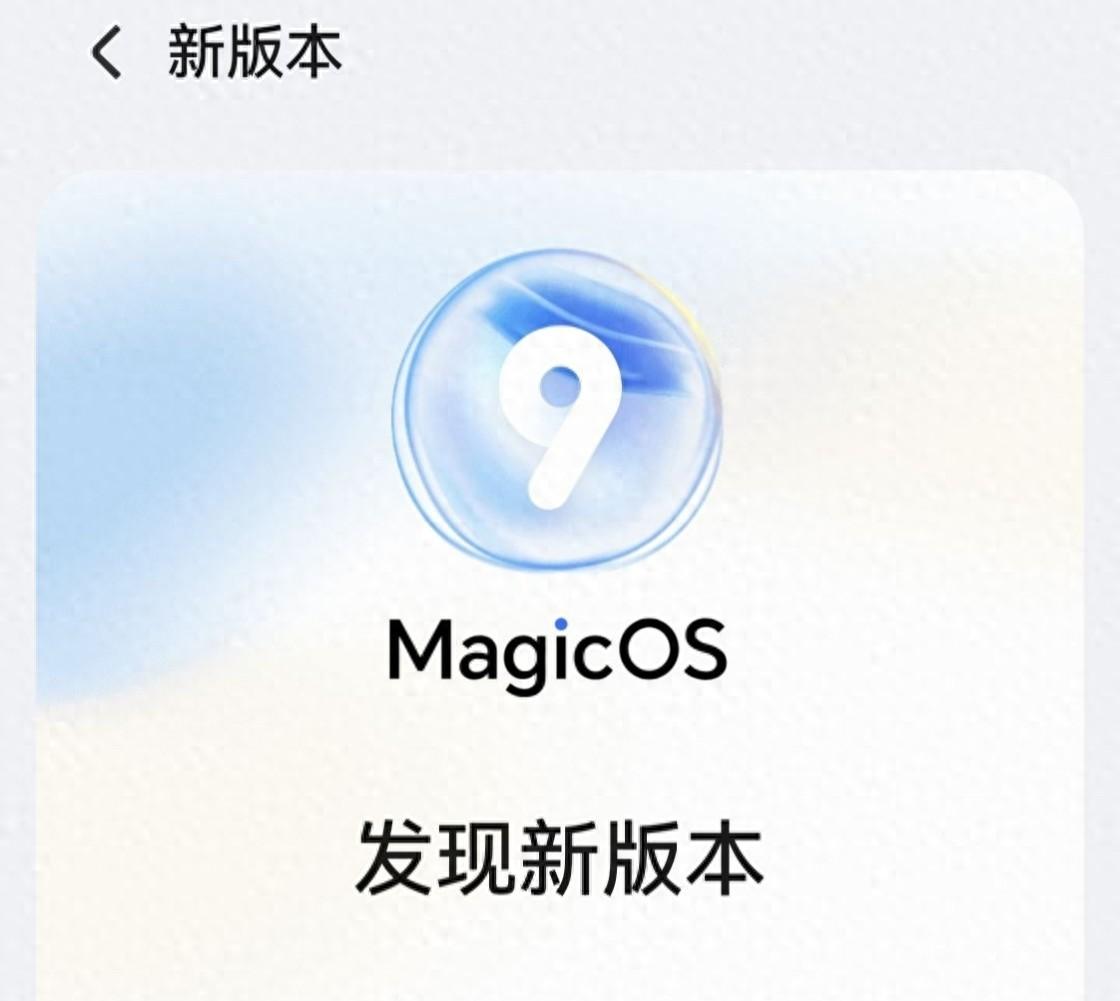Screen dimensions: 1120x1001
Task: Go back from the 新版本 page
Action: point(106,53)
